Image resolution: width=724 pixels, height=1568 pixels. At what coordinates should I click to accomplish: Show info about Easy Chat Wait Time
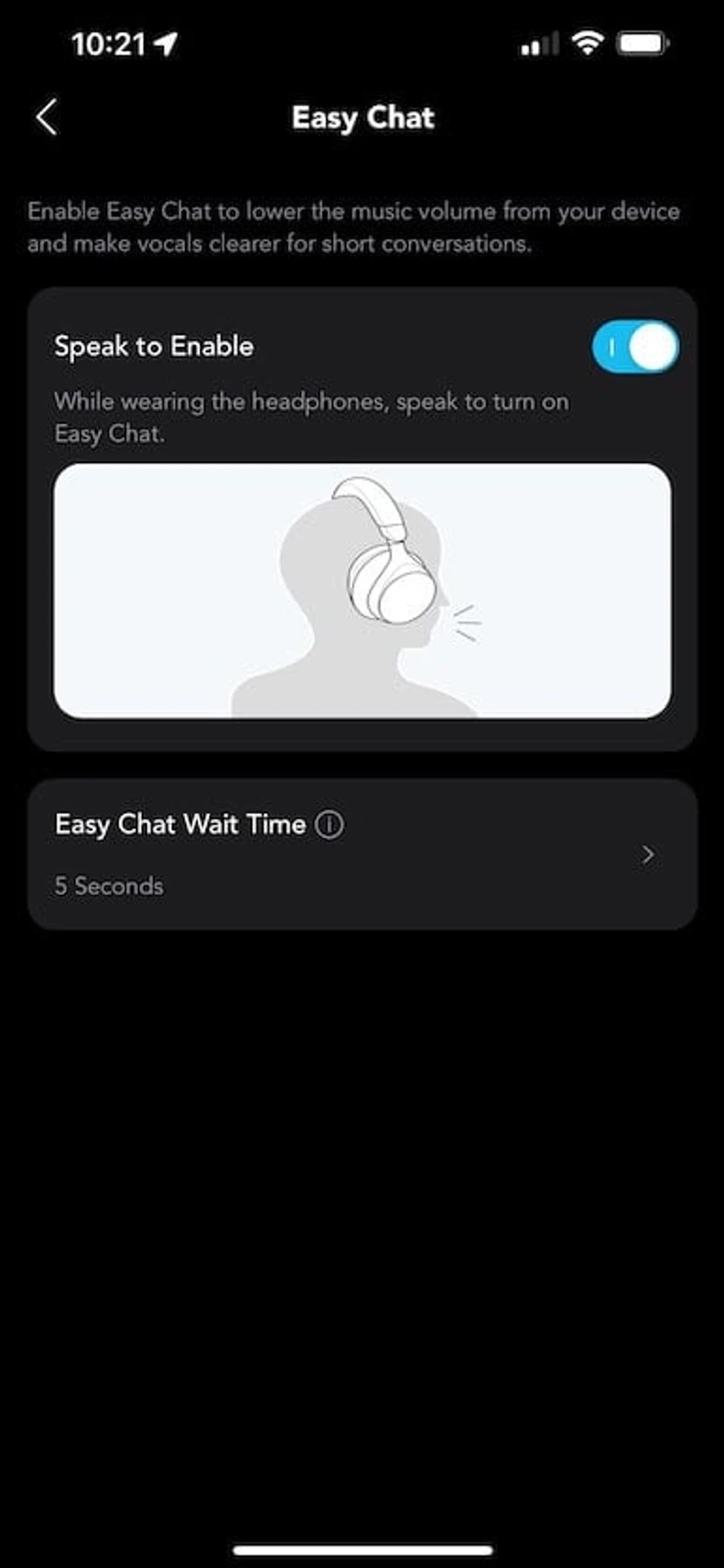(330, 825)
